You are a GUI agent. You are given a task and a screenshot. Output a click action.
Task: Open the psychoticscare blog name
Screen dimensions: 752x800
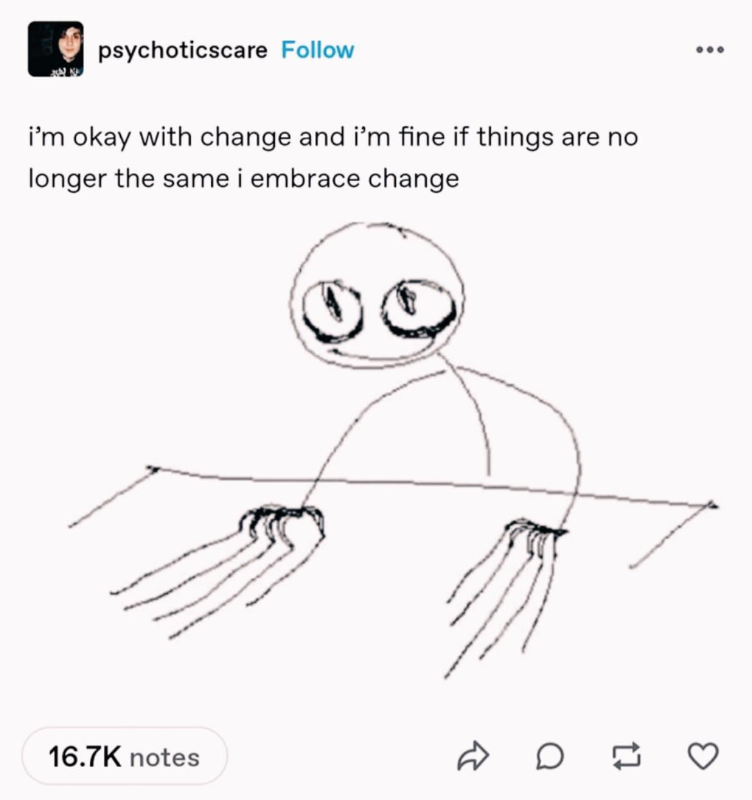click(183, 50)
